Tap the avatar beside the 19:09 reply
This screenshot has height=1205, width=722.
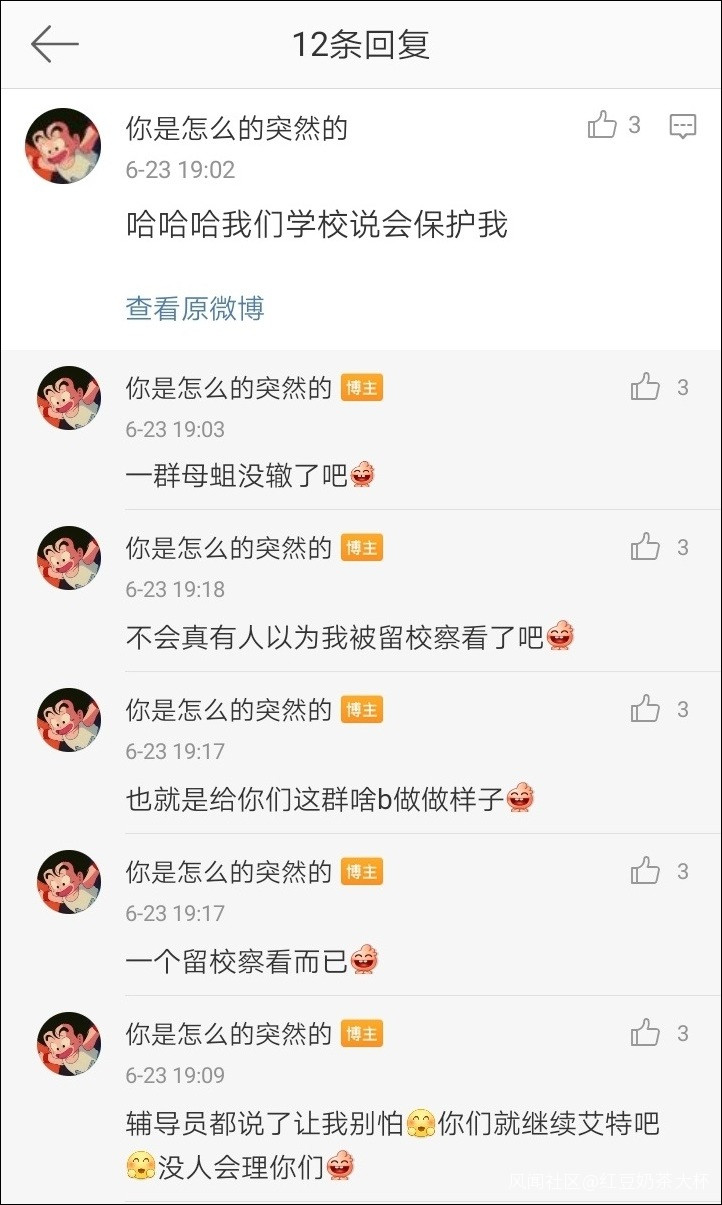69,1043
